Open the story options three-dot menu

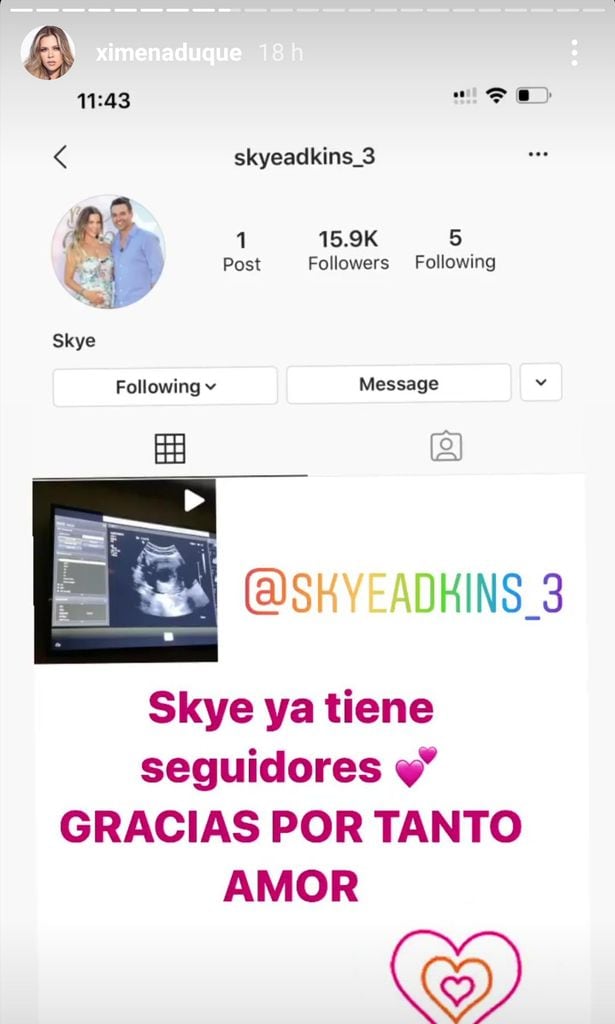pos(574,53)
